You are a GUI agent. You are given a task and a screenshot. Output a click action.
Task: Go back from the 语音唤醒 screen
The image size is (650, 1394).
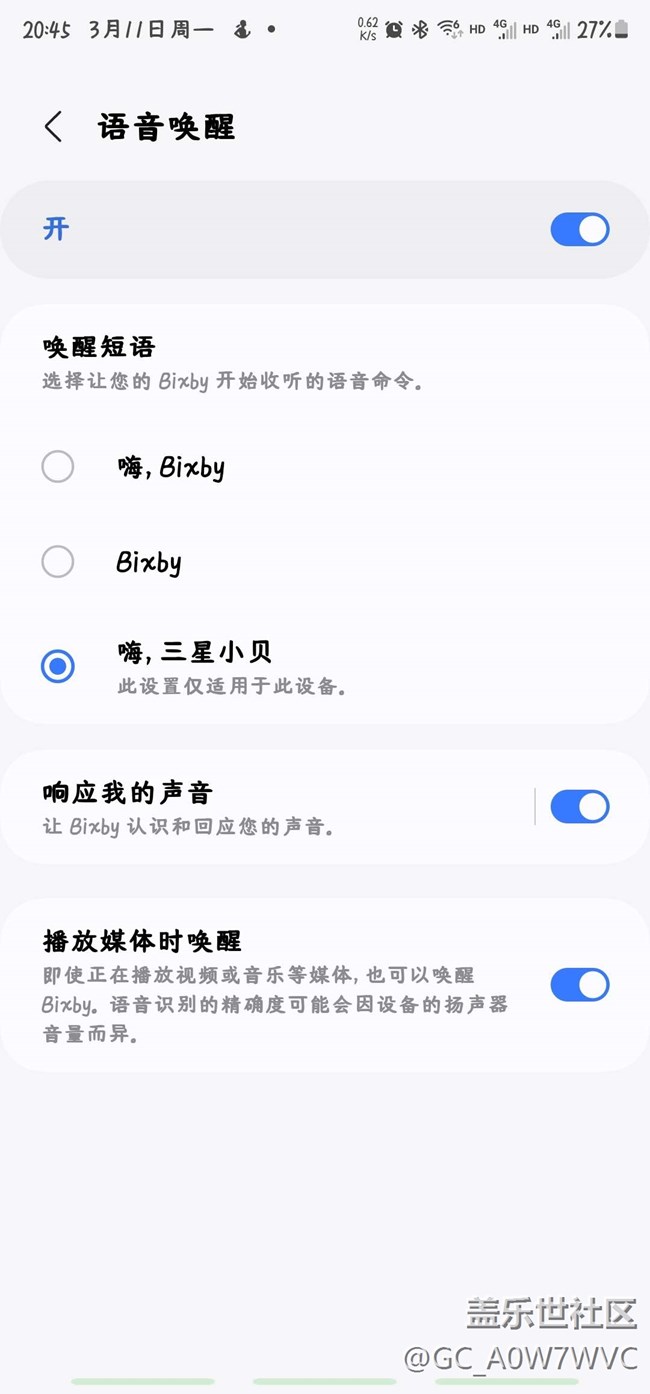pos(54,127)
